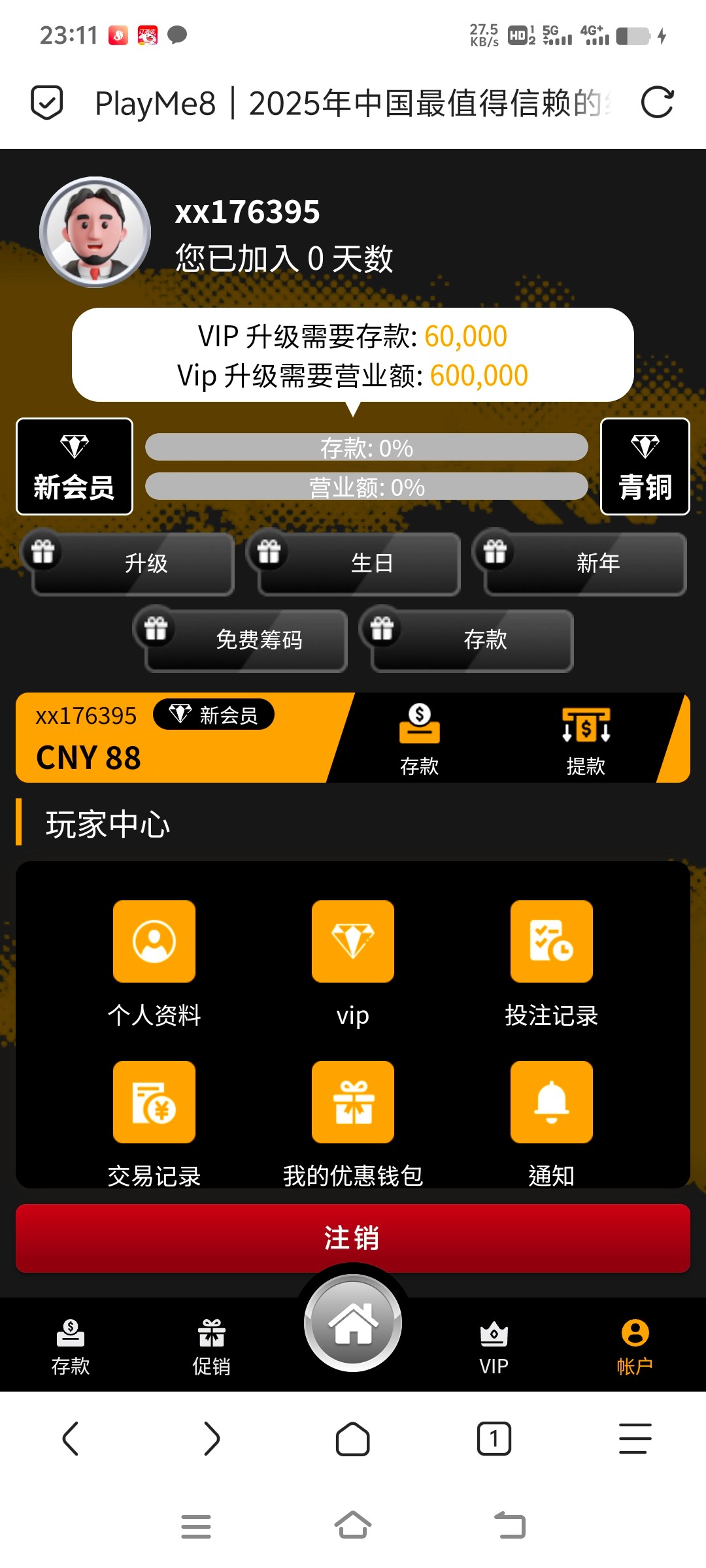Screen dimensions: 706x1568
Task: Claim the 生日 birthday gift
Action: (356, 563)
